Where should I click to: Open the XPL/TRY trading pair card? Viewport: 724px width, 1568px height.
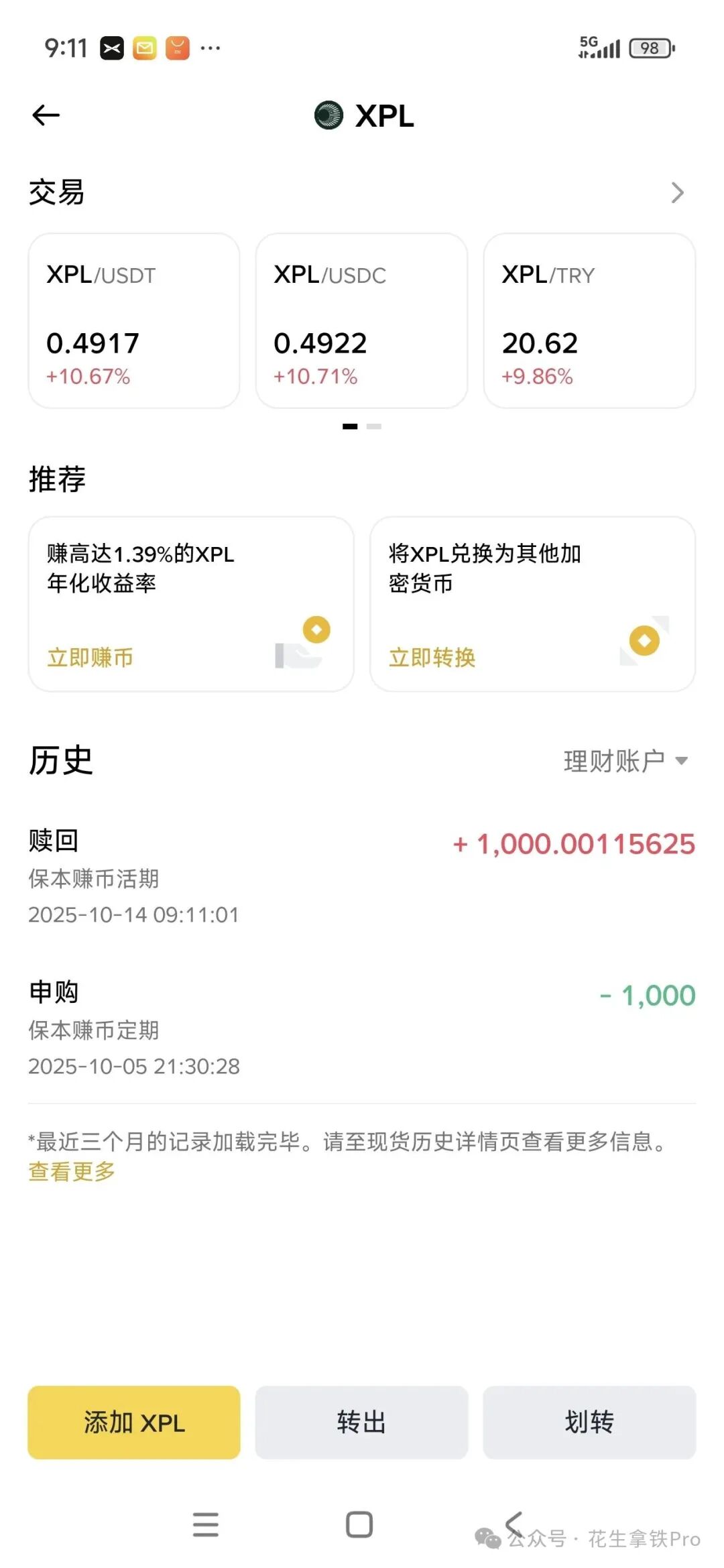coord(589,321)
